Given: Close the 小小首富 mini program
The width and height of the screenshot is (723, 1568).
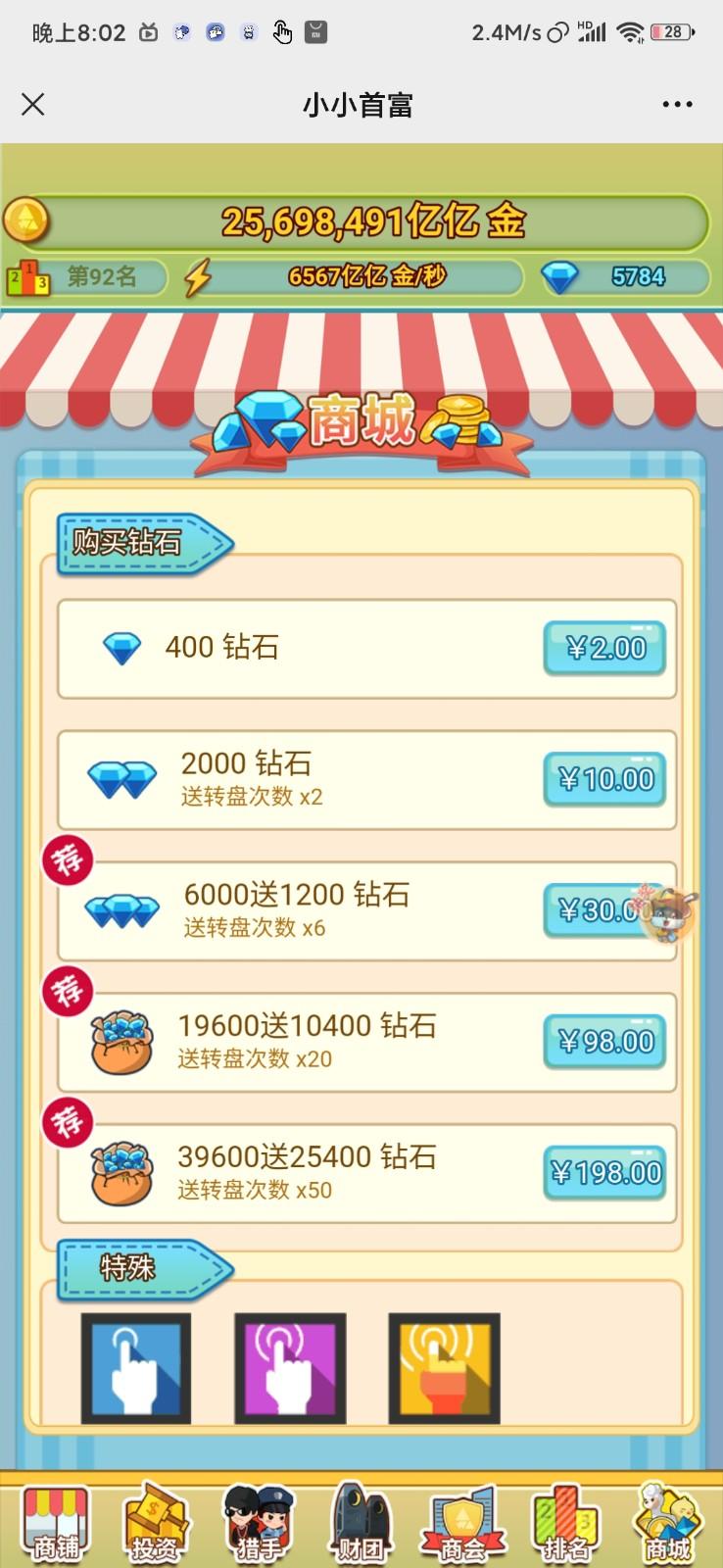Looking at the screenshot, I should 33,104.
